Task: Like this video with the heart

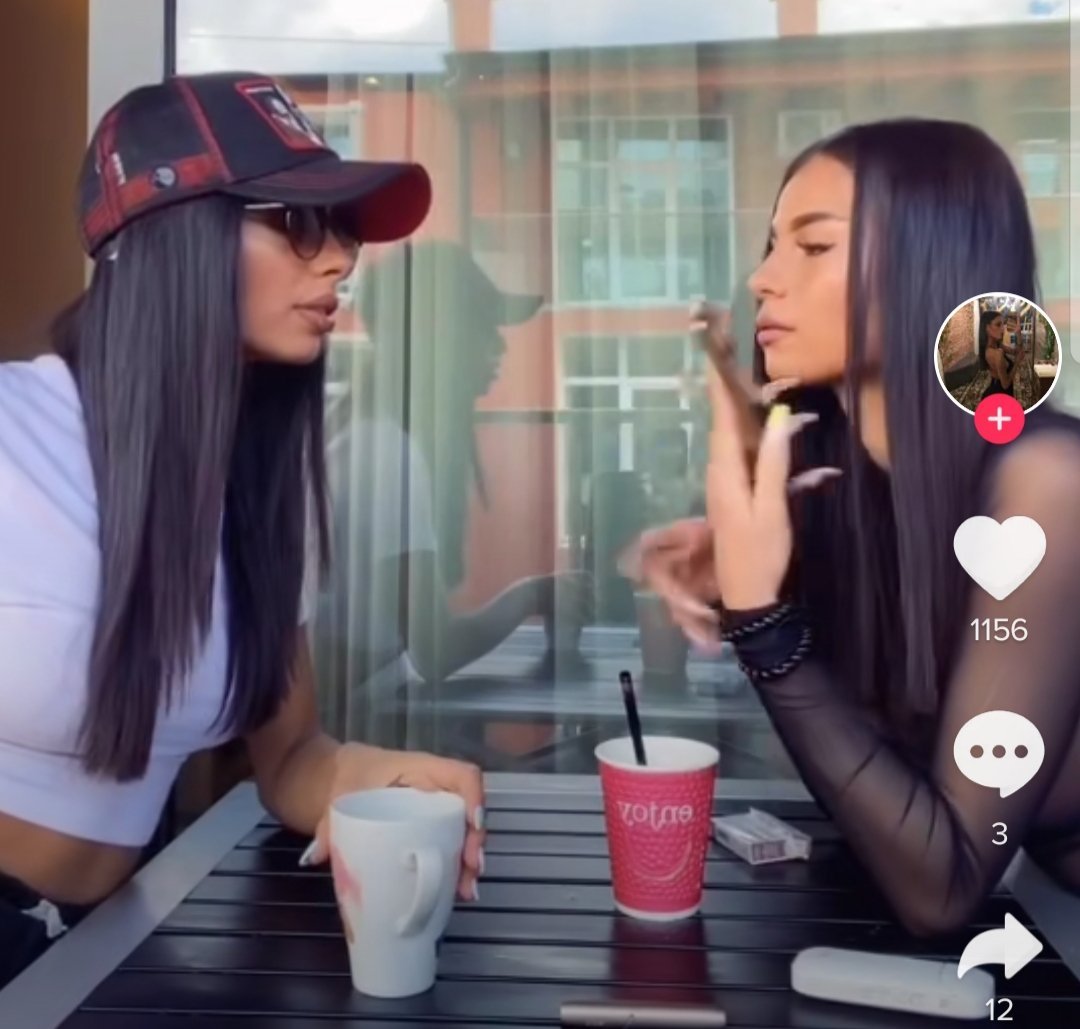Action: (x=999, y=558)
